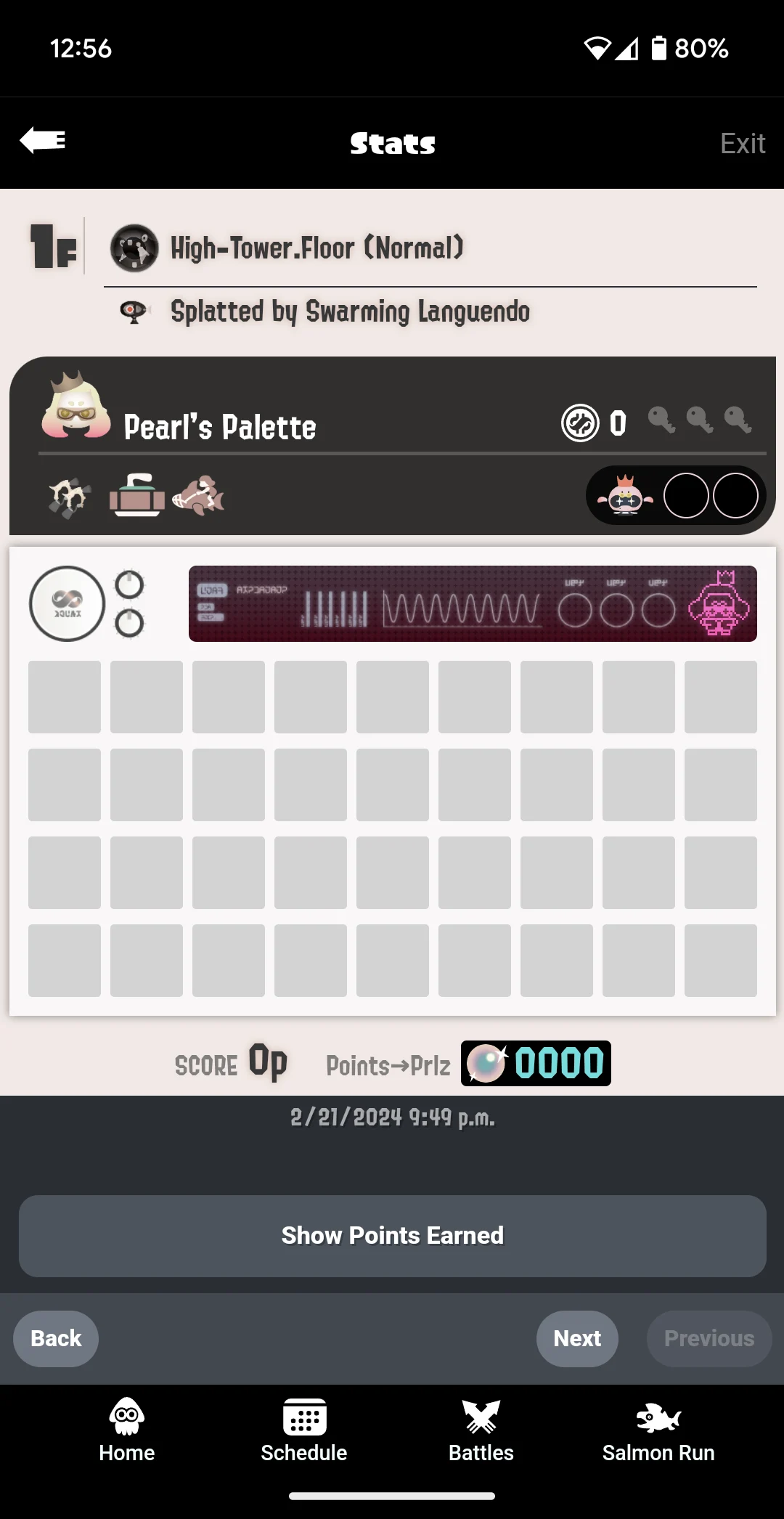The height and width of the screenshot is (1519, 784).
Task: Open the Schedule tab
Action: click(x=304, y=1430)
